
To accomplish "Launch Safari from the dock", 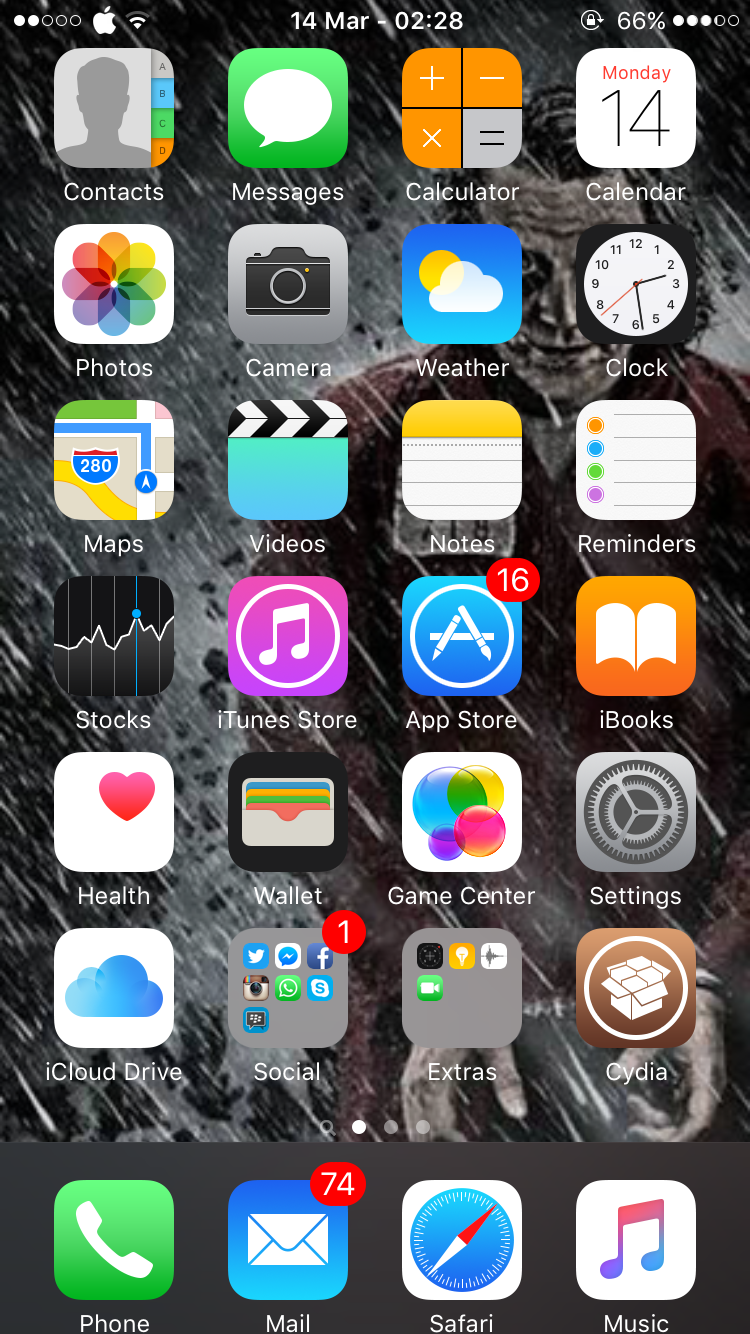I will click(462, 1240).
